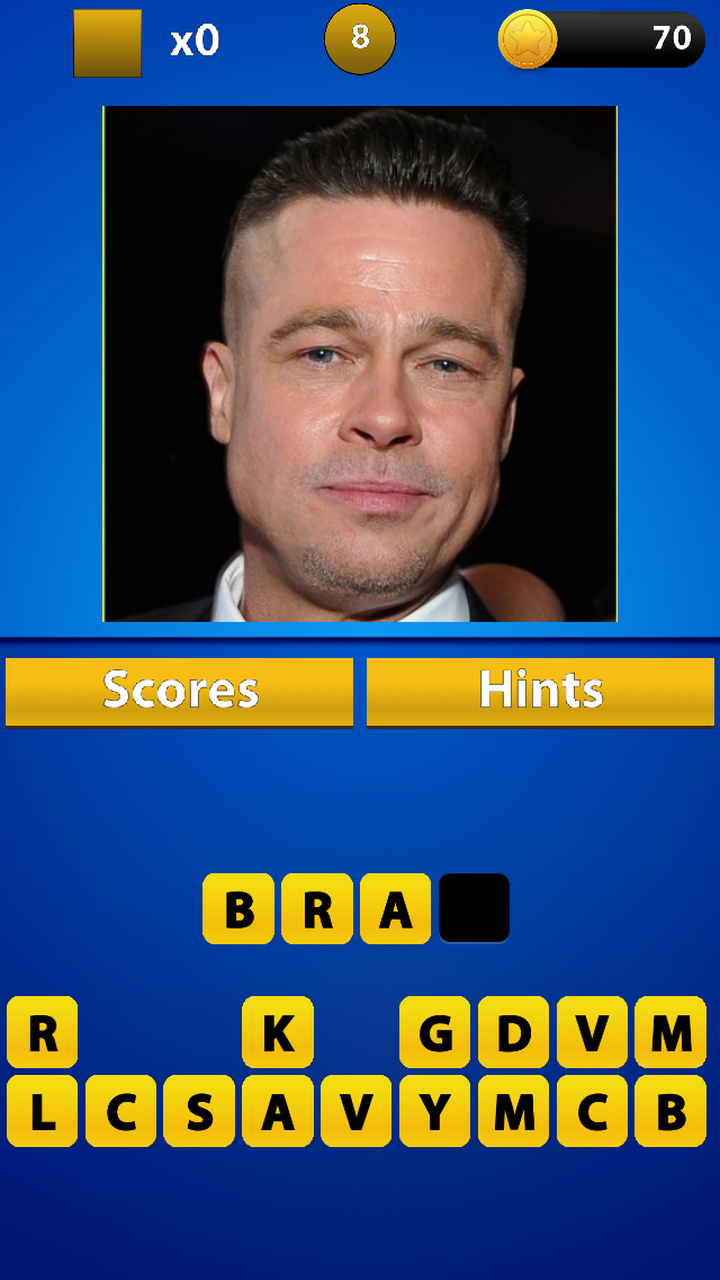Viewport: 720px width, 1280px height.
Task: Pick the letter L tile
Action: click(x=42, y=1111)
